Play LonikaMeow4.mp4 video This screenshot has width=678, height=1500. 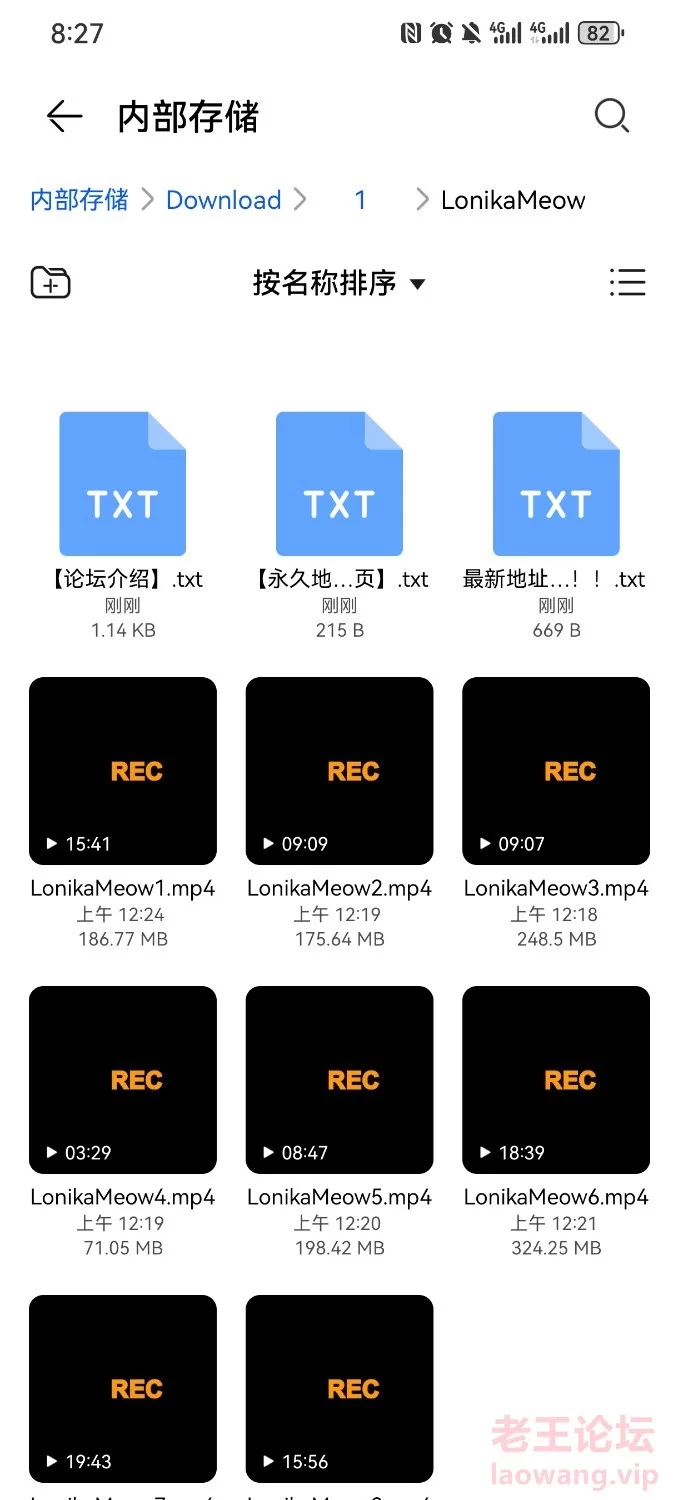coord(123,1080)
